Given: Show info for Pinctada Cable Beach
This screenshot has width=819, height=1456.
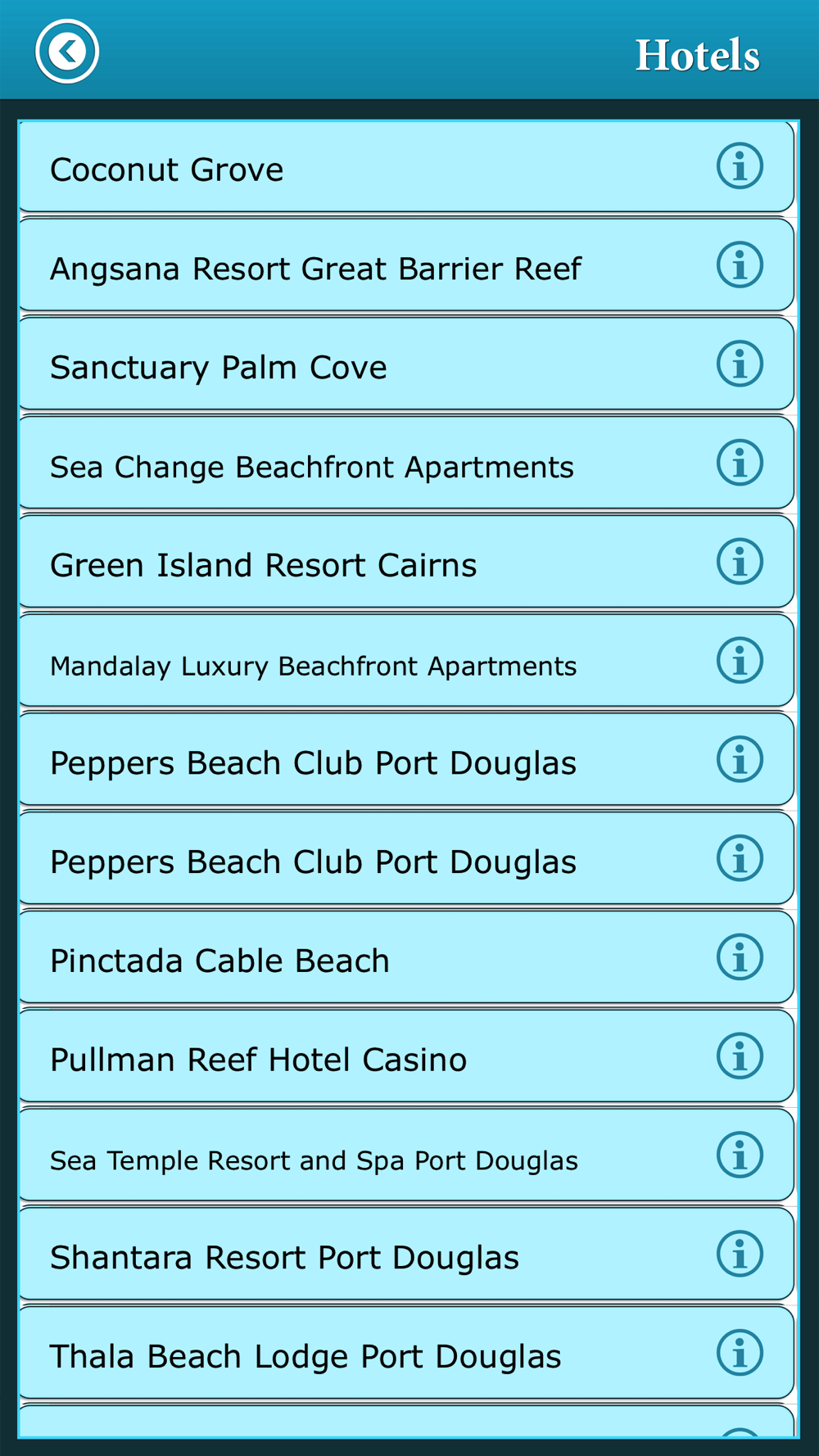Looking at the screenshot, I should 740,957.
